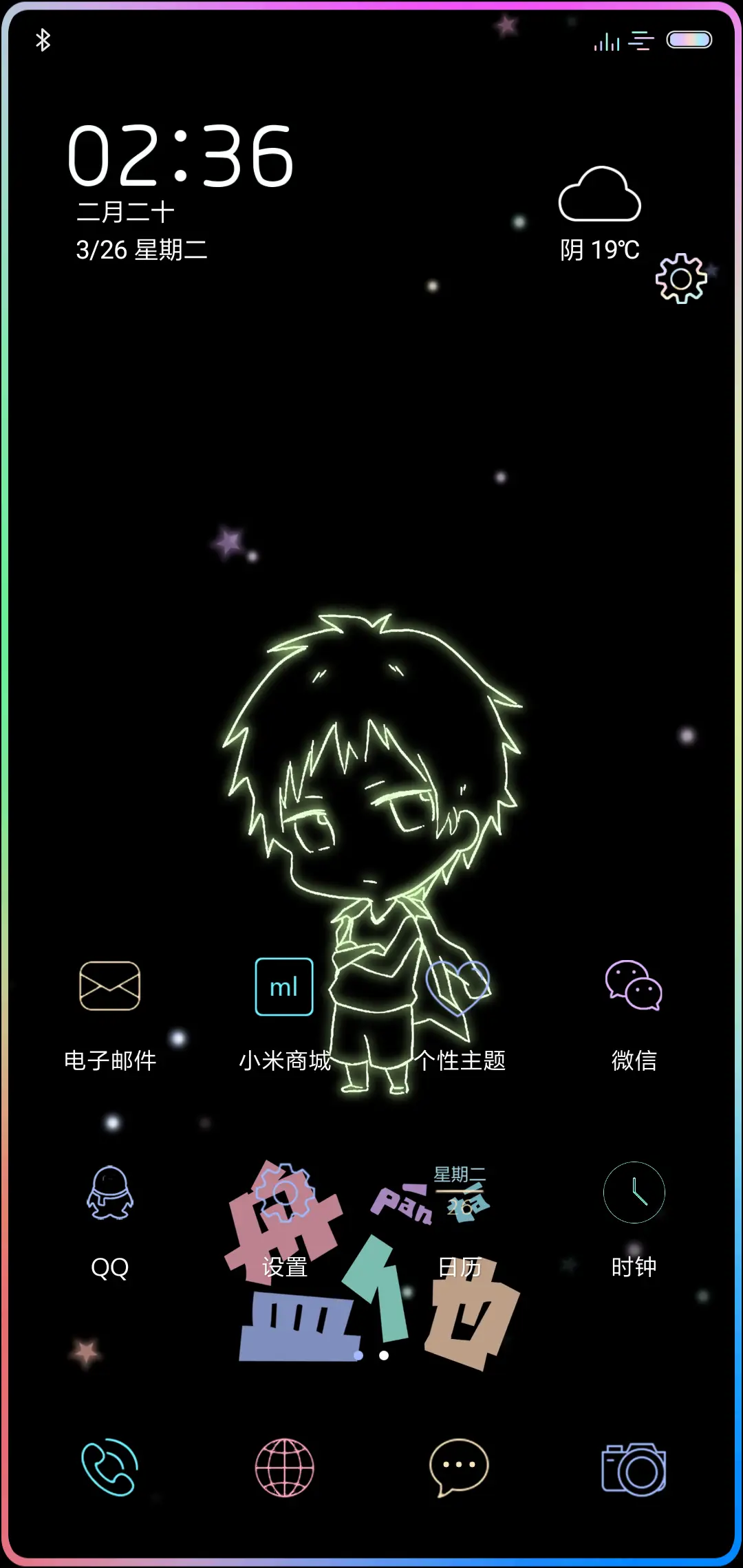743x1568 pixels.
Task: Open 个性主题 themes app
Action: [x=460, y=988]
